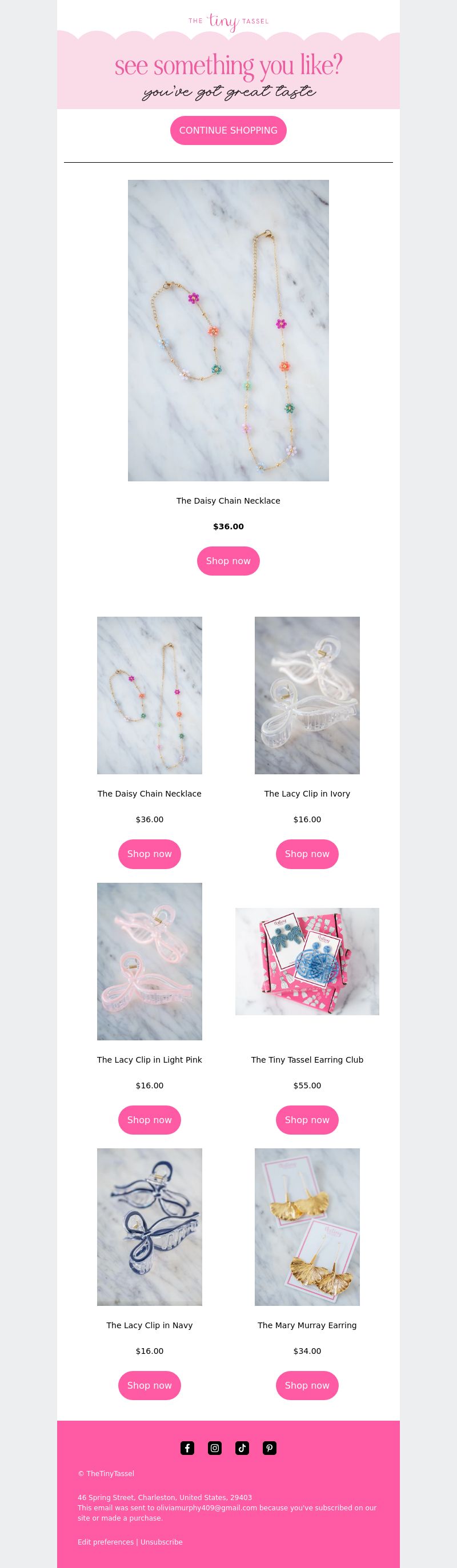This screenshot has width=457, height=1568.
Task: Shop now for The Lacy Clip in Ivory
Action: (x=307, y=854)
